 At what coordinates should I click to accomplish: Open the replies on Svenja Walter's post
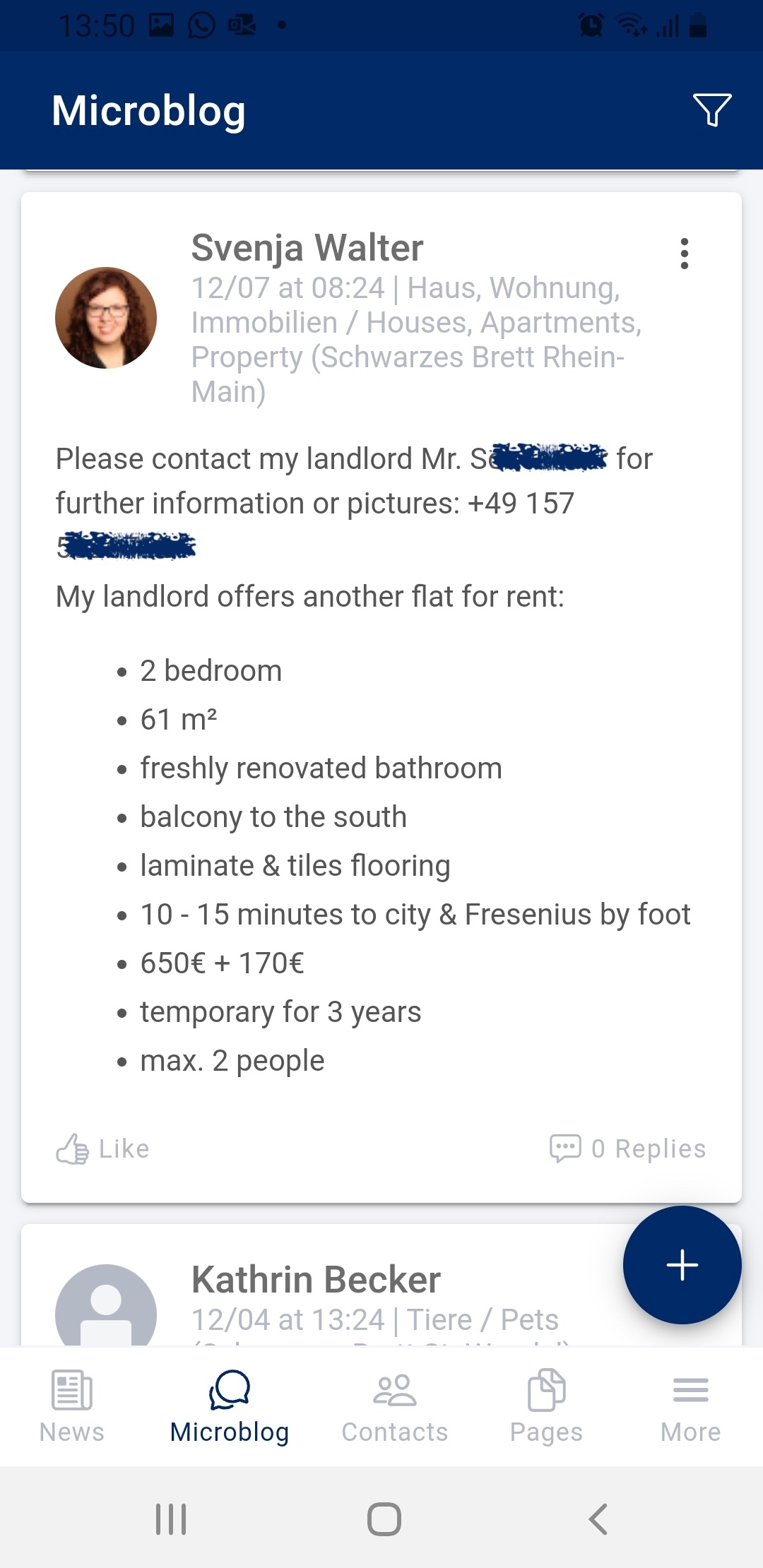click(628, 1148)
